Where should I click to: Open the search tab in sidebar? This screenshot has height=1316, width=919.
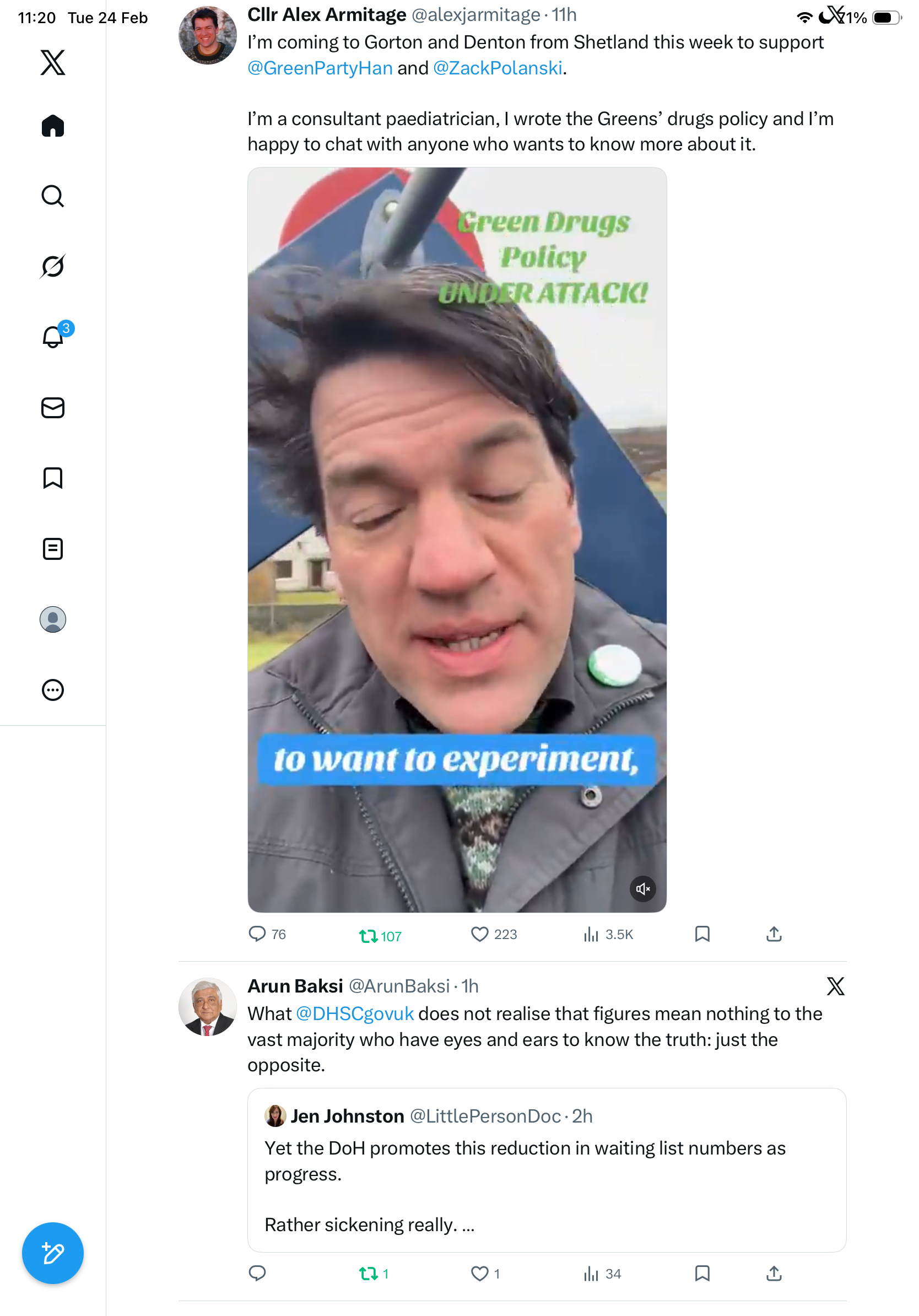[x=53, y=196]
